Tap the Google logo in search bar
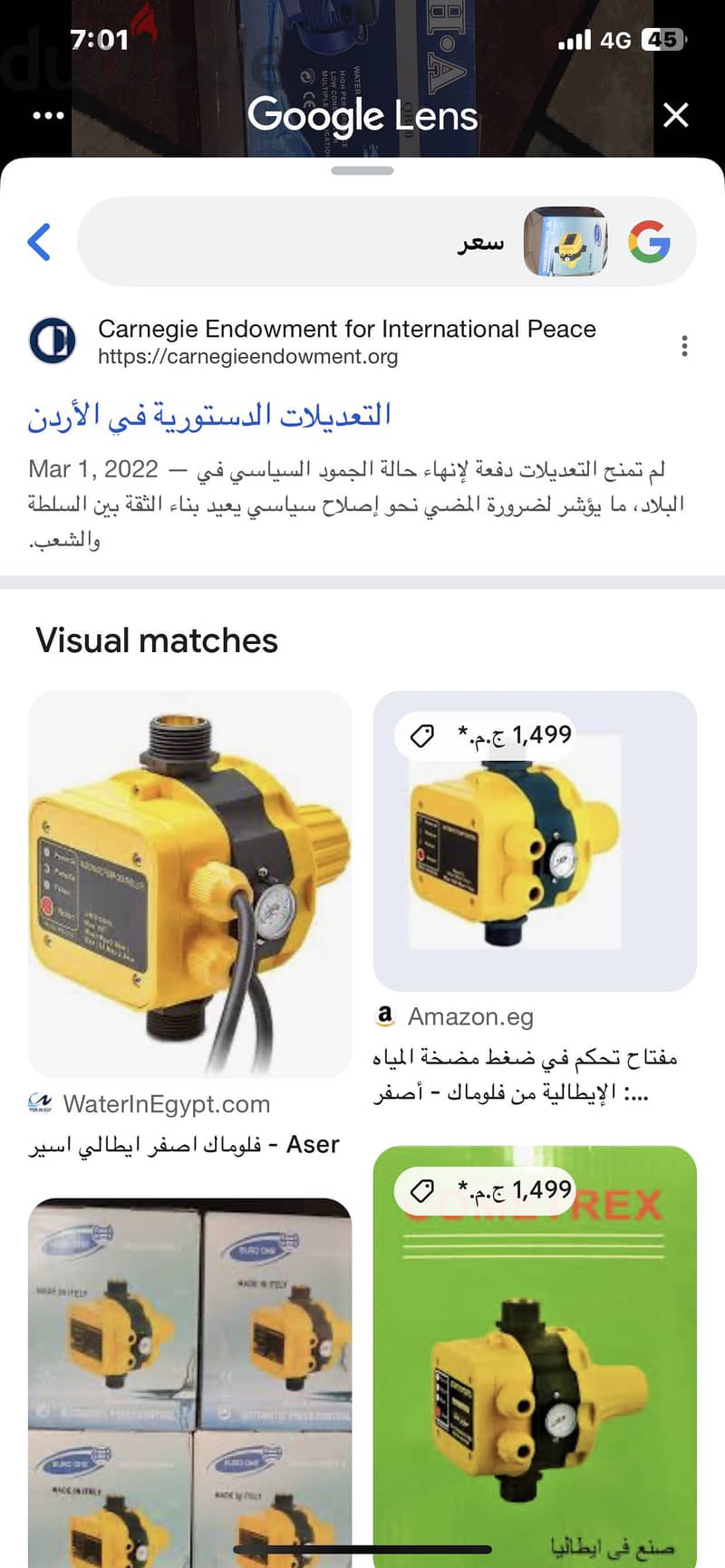 pyautogui.click(x=650, y=242)
